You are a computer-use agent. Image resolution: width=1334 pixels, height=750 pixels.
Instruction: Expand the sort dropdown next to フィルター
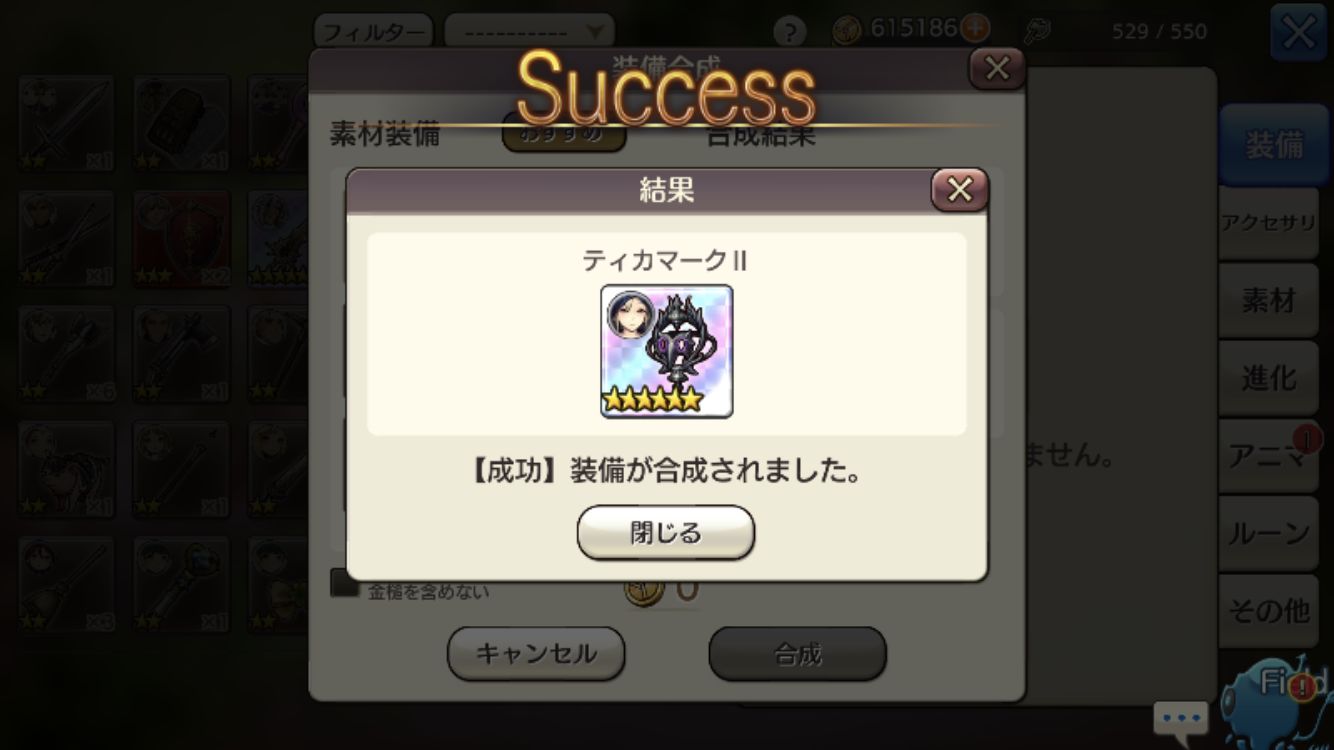pos(529,31)
